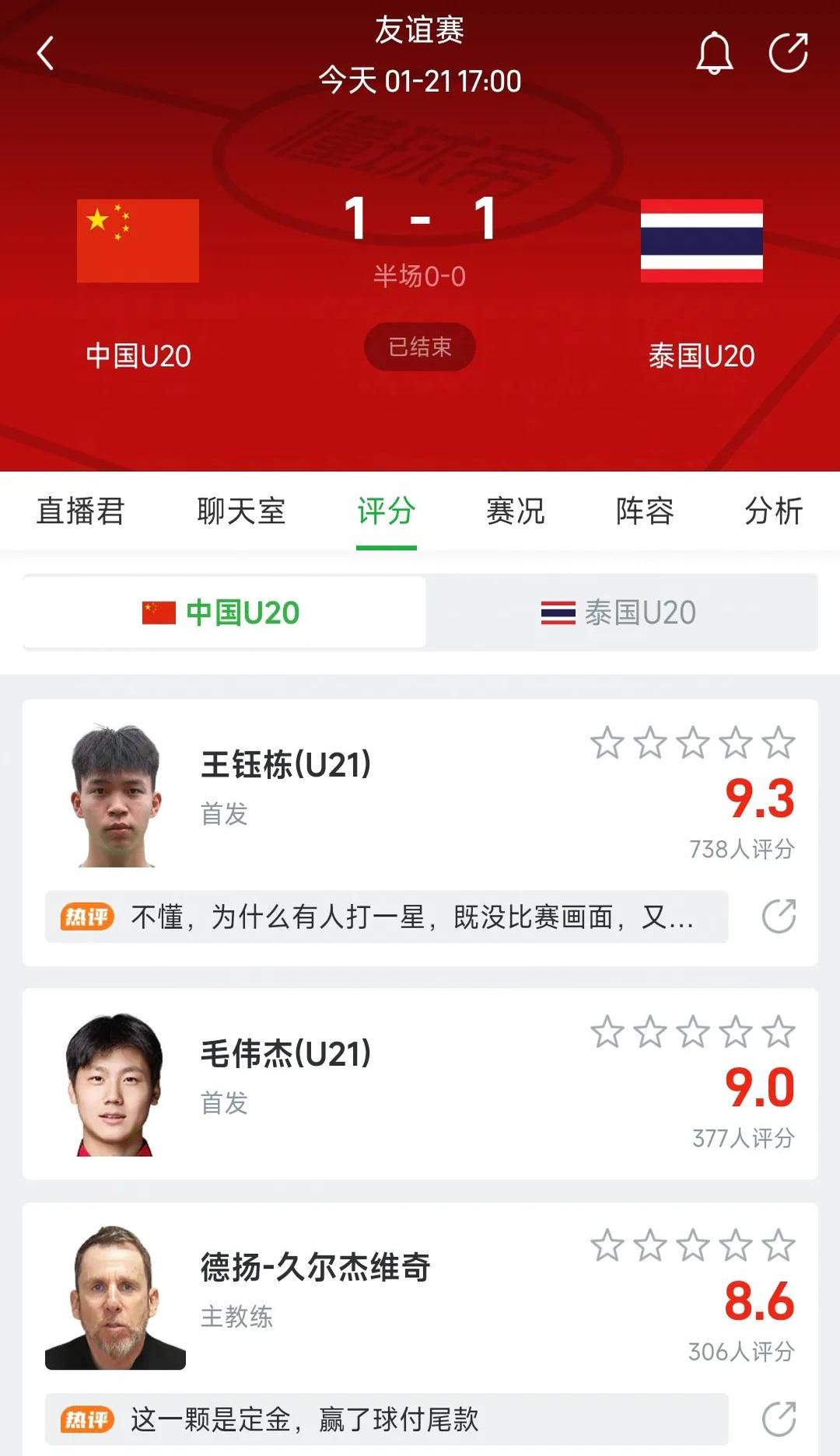Share this match from the header
This screenshot has height=1456, width=840.
pos(788,53)
